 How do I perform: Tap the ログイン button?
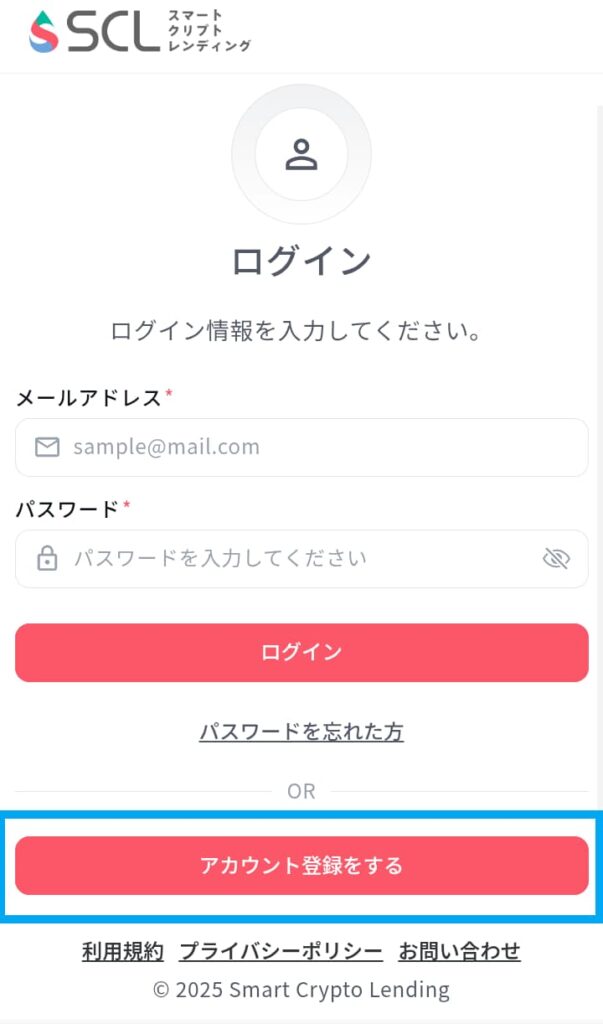[301, 652]
